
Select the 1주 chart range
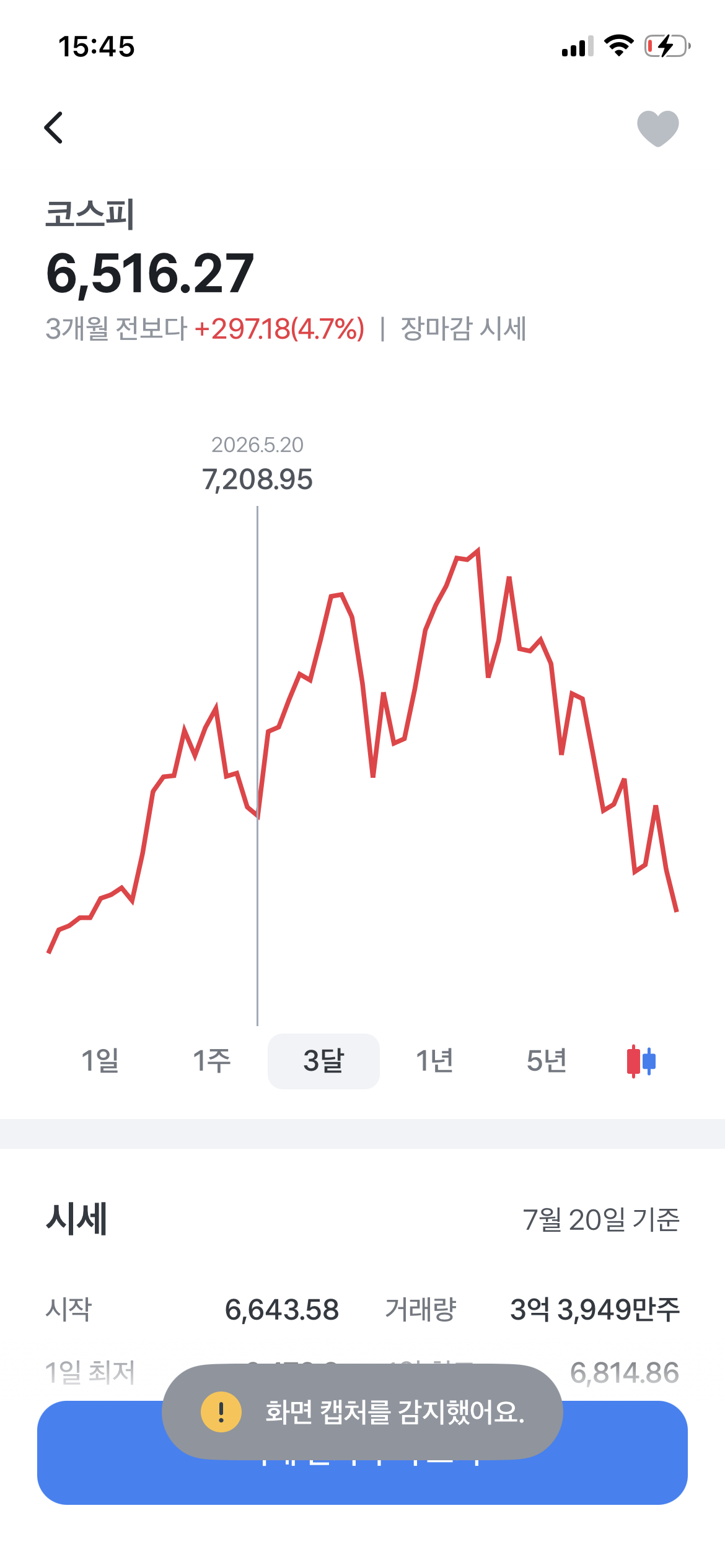[x=212, y=1061]
